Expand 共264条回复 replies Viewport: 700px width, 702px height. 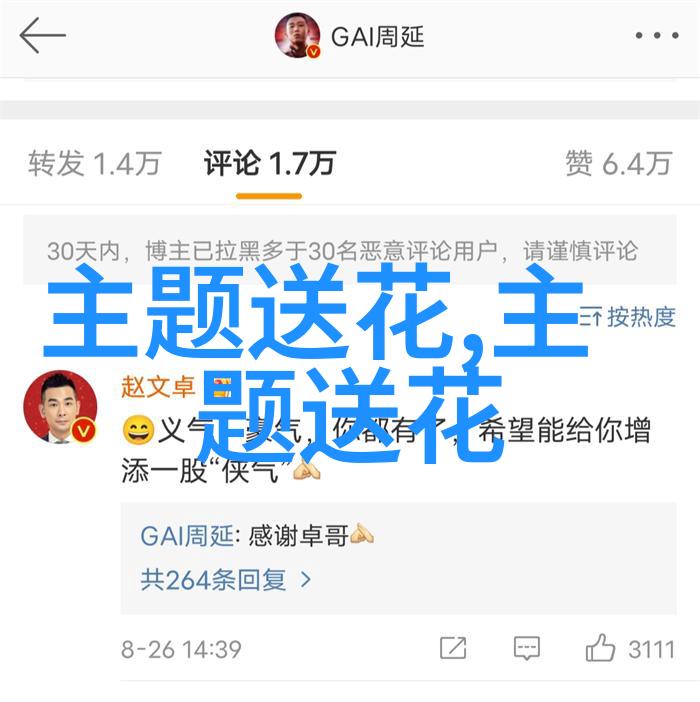coord(226,579)
